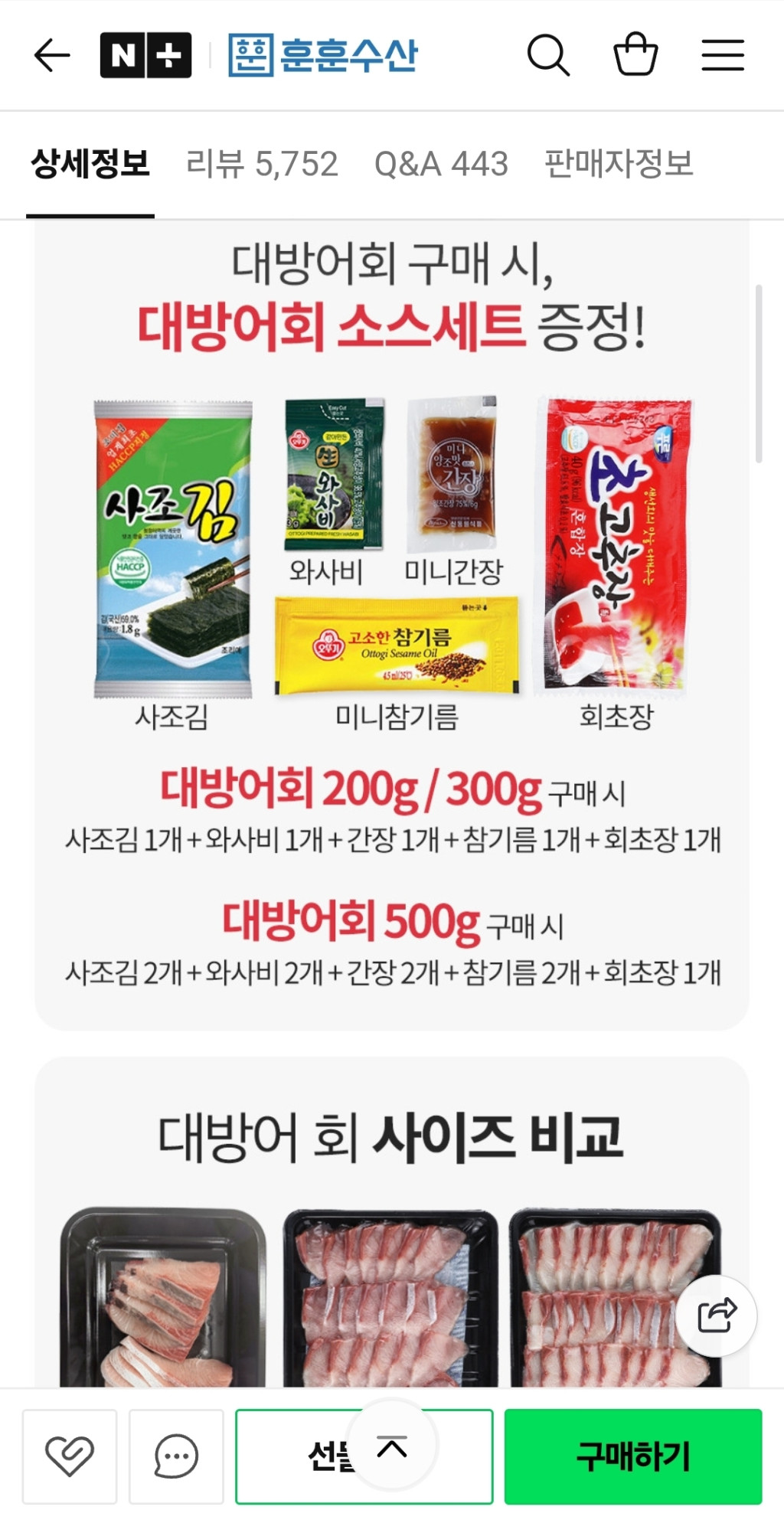Search within the store
Screen dimensions: 784x1536
click(548, 55)
